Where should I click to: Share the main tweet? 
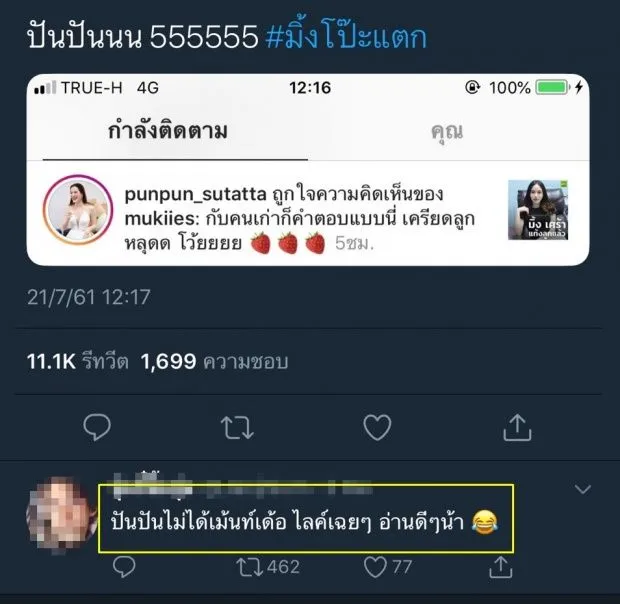pos(516,428)
